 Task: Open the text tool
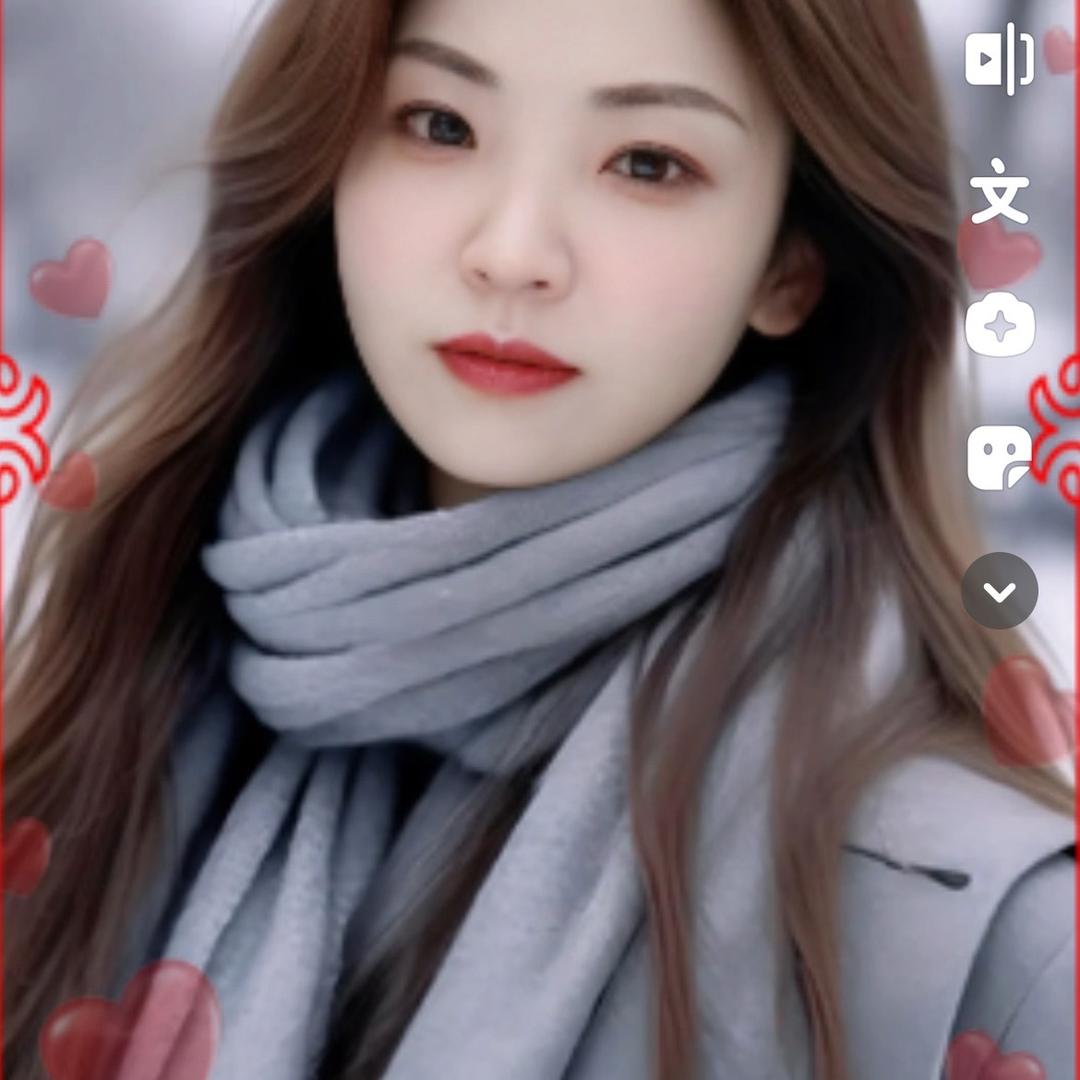(999, 192)
